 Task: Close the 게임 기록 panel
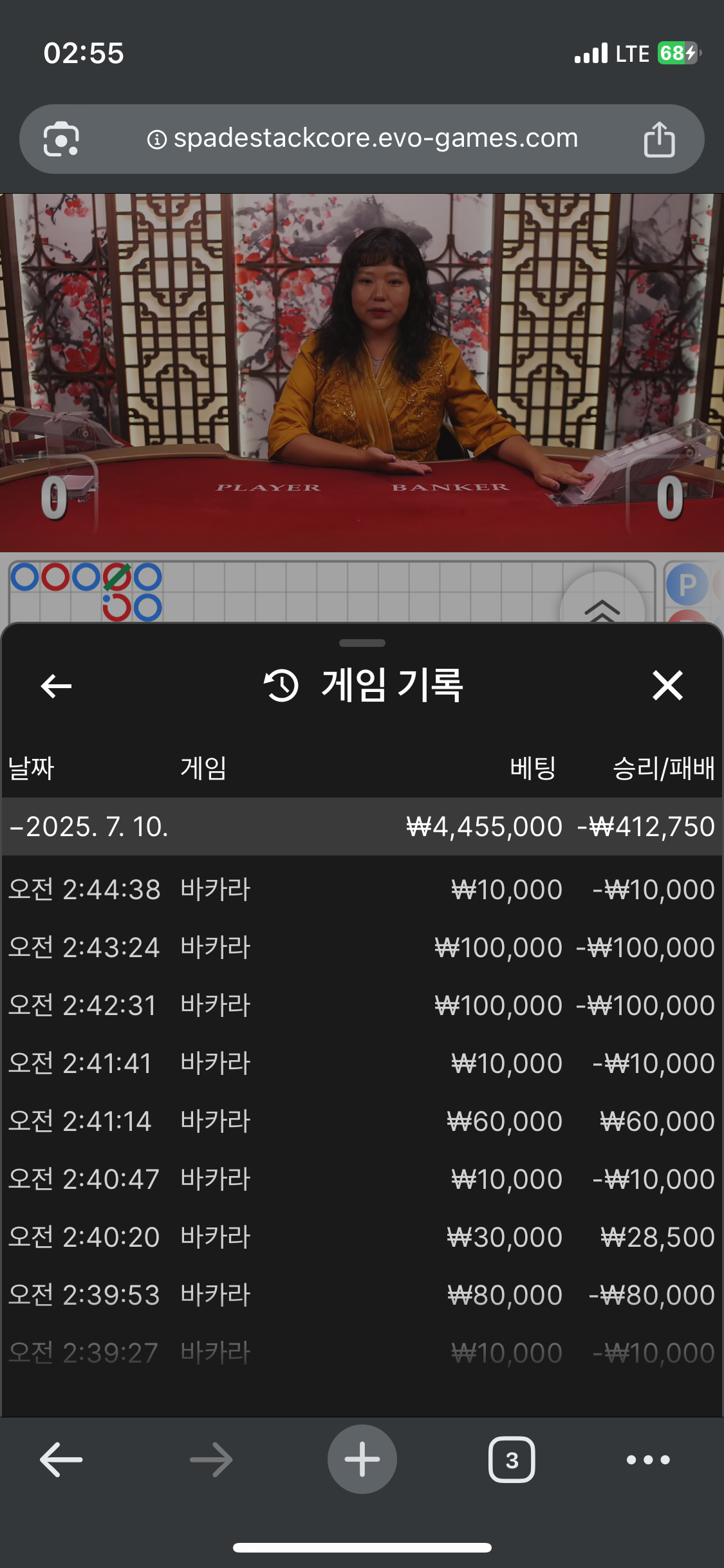point(667,686)
